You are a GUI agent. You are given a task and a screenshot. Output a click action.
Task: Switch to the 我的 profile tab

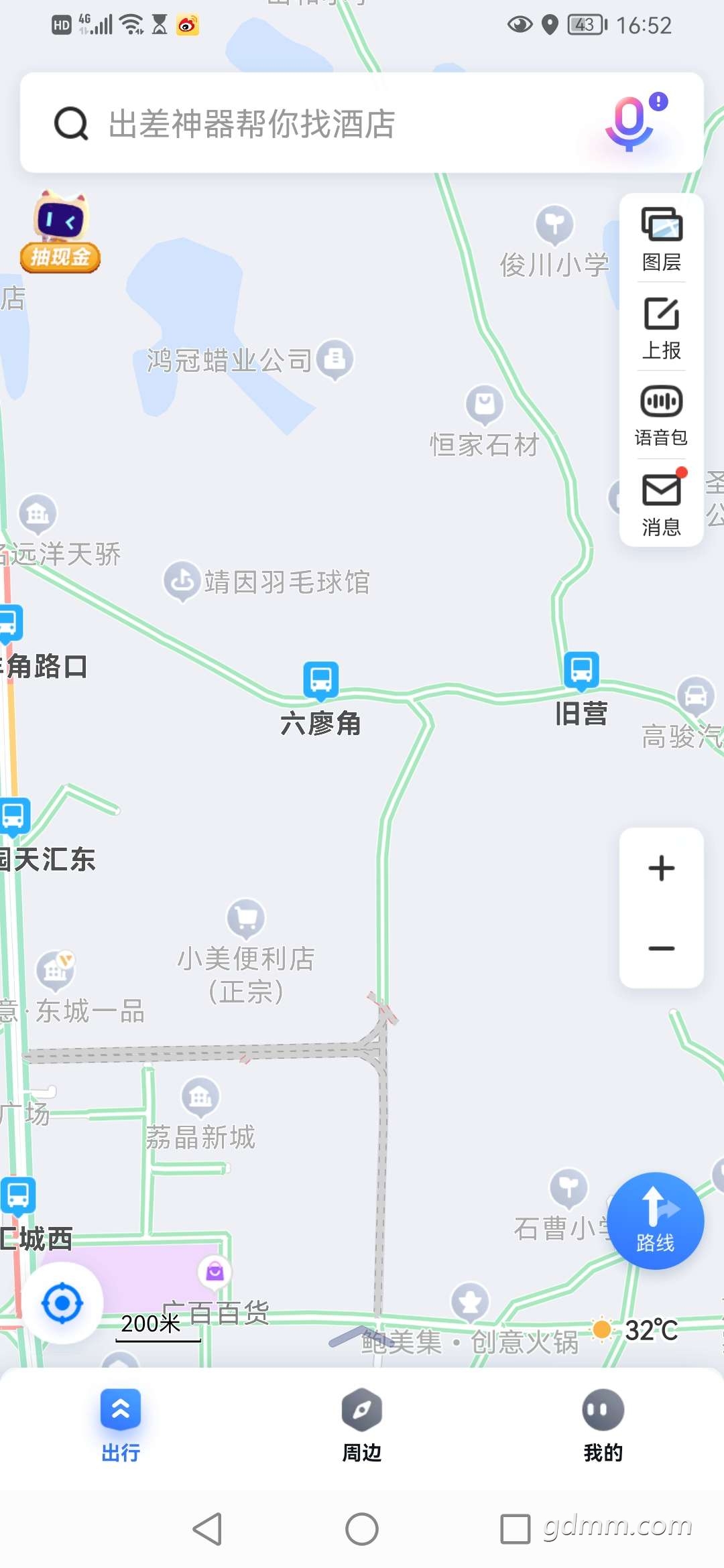(603, 1425)
